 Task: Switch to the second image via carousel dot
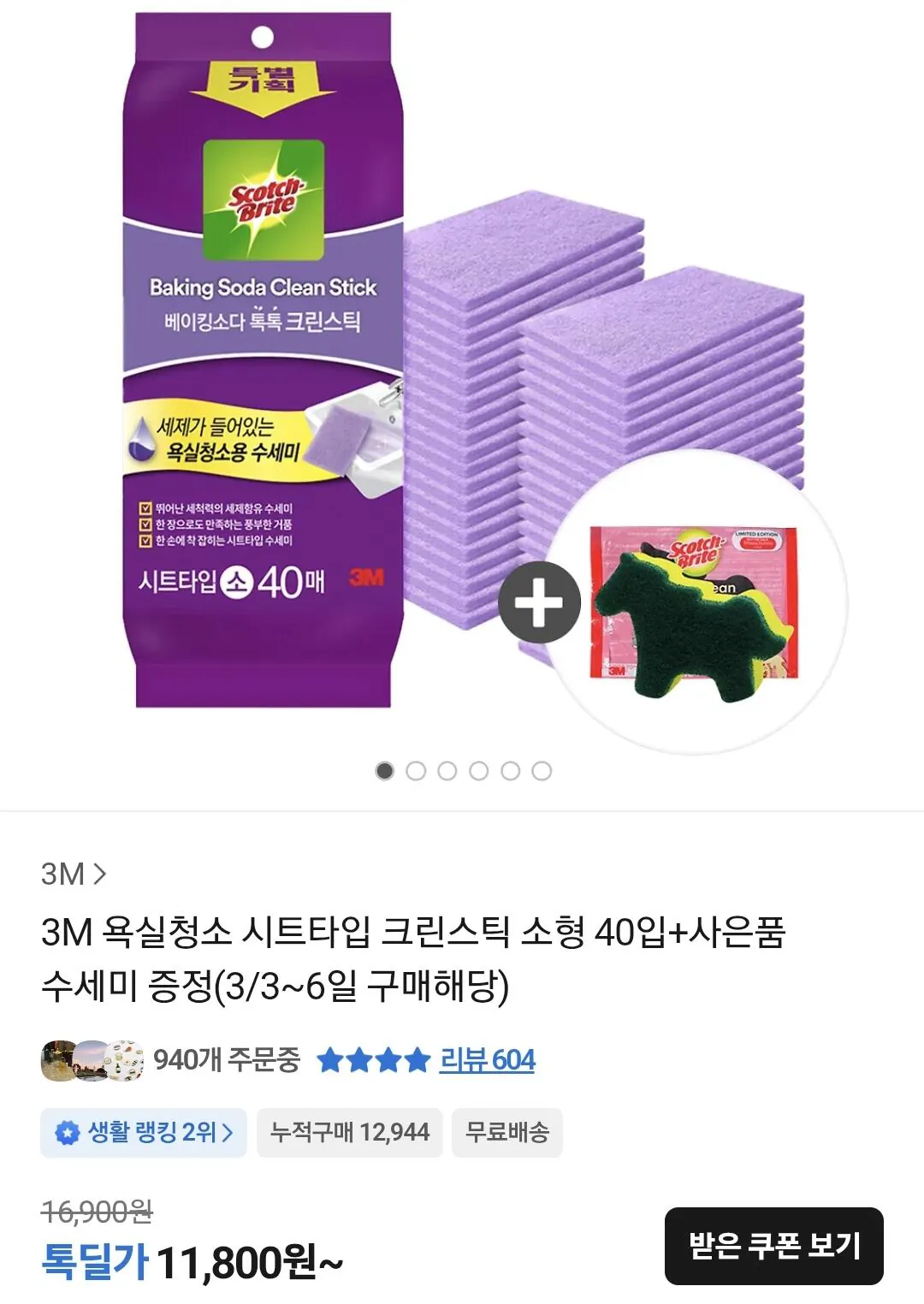(416, 770)
